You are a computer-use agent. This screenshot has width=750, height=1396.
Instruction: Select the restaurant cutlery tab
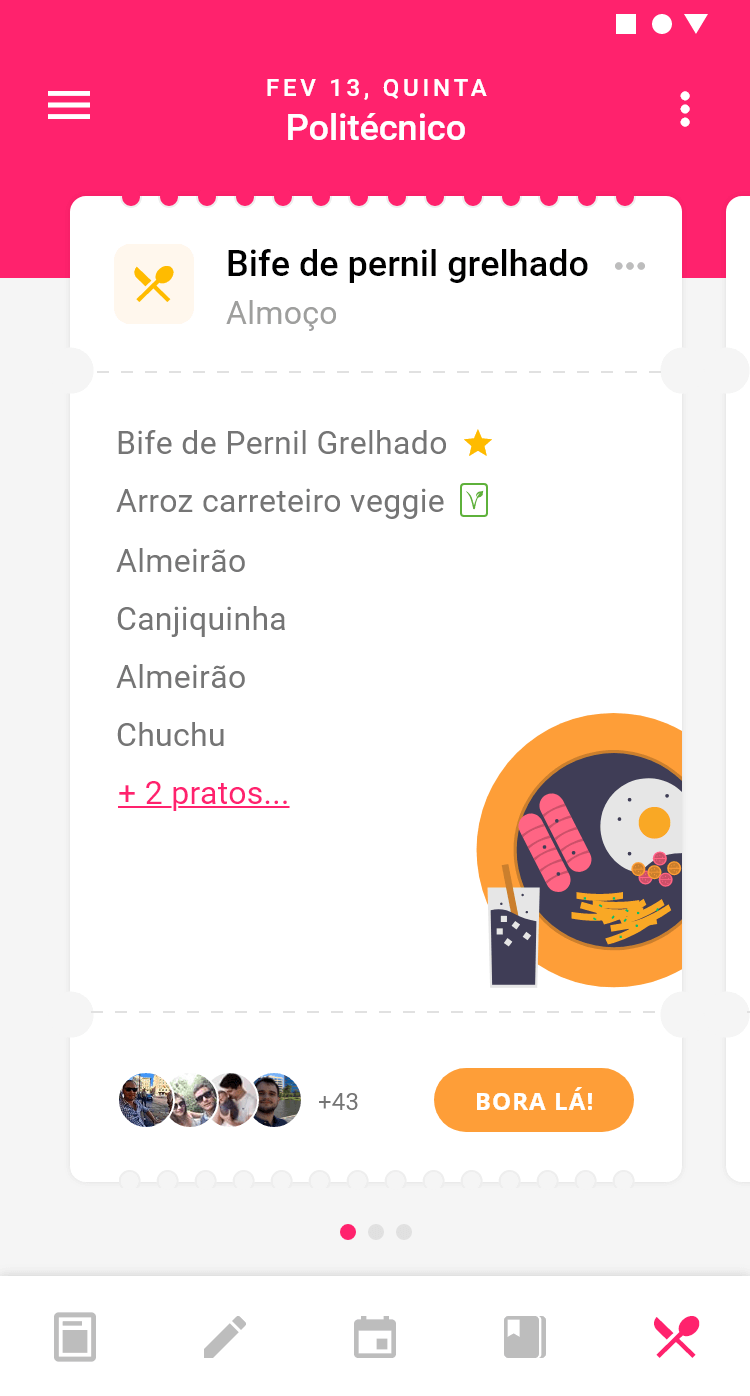[676, 1337]
